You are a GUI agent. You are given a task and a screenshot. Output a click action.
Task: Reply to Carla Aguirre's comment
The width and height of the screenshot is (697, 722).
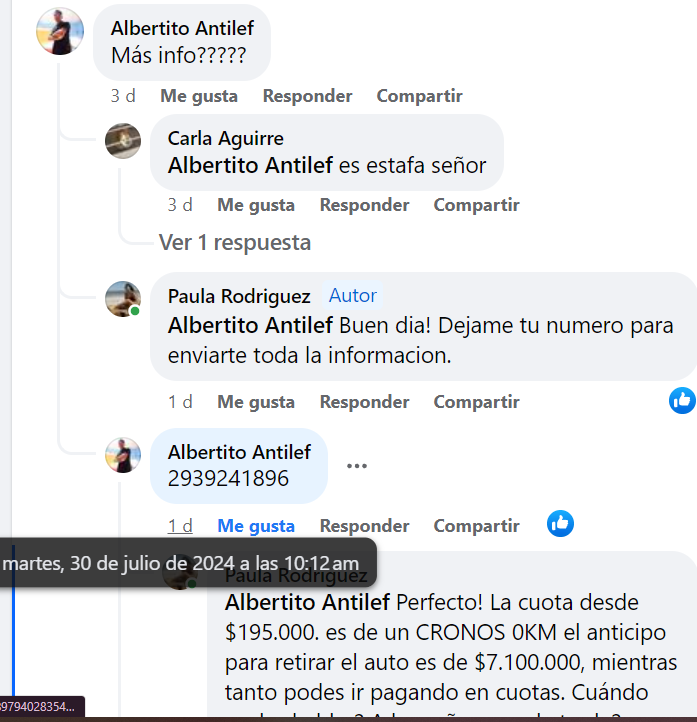(364, 205)
